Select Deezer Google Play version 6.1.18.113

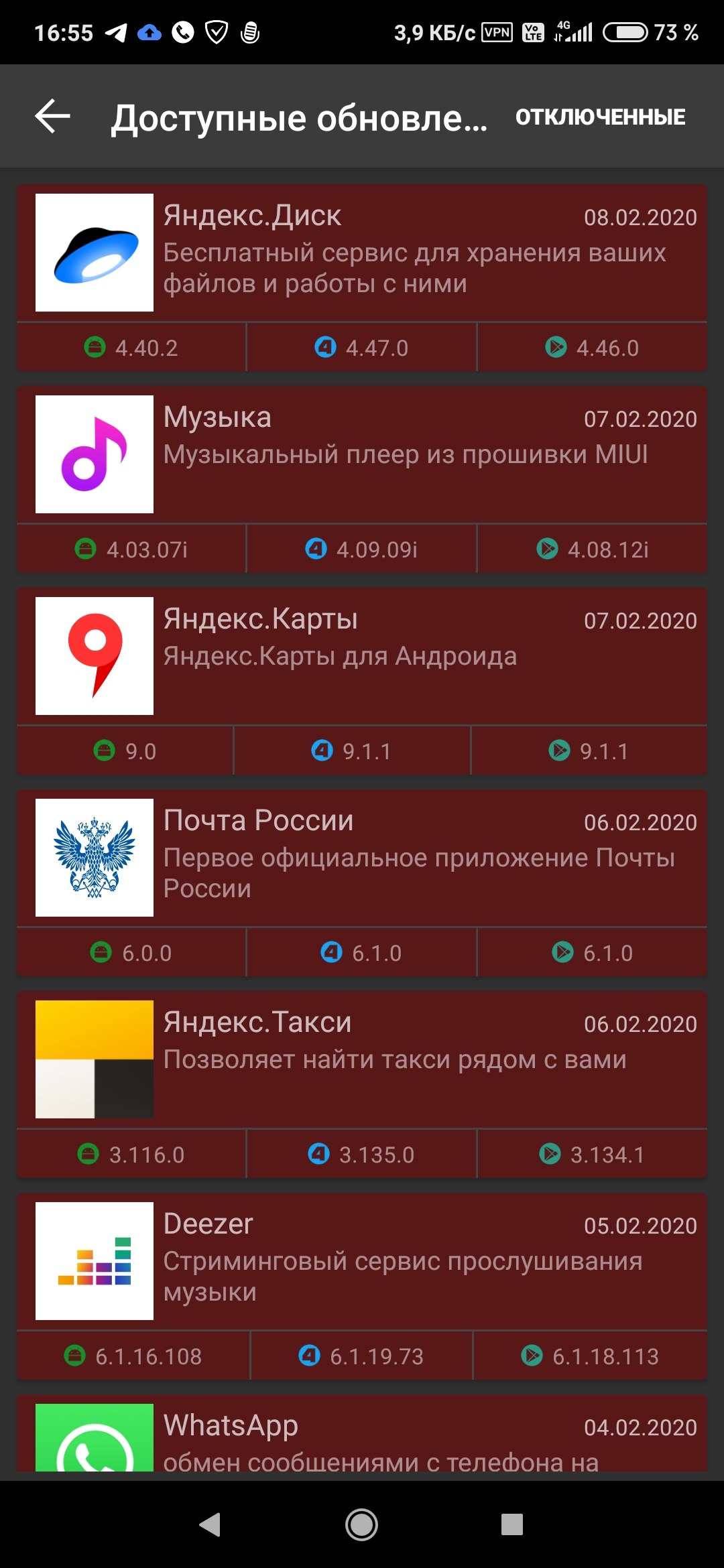coord(591,1356)
